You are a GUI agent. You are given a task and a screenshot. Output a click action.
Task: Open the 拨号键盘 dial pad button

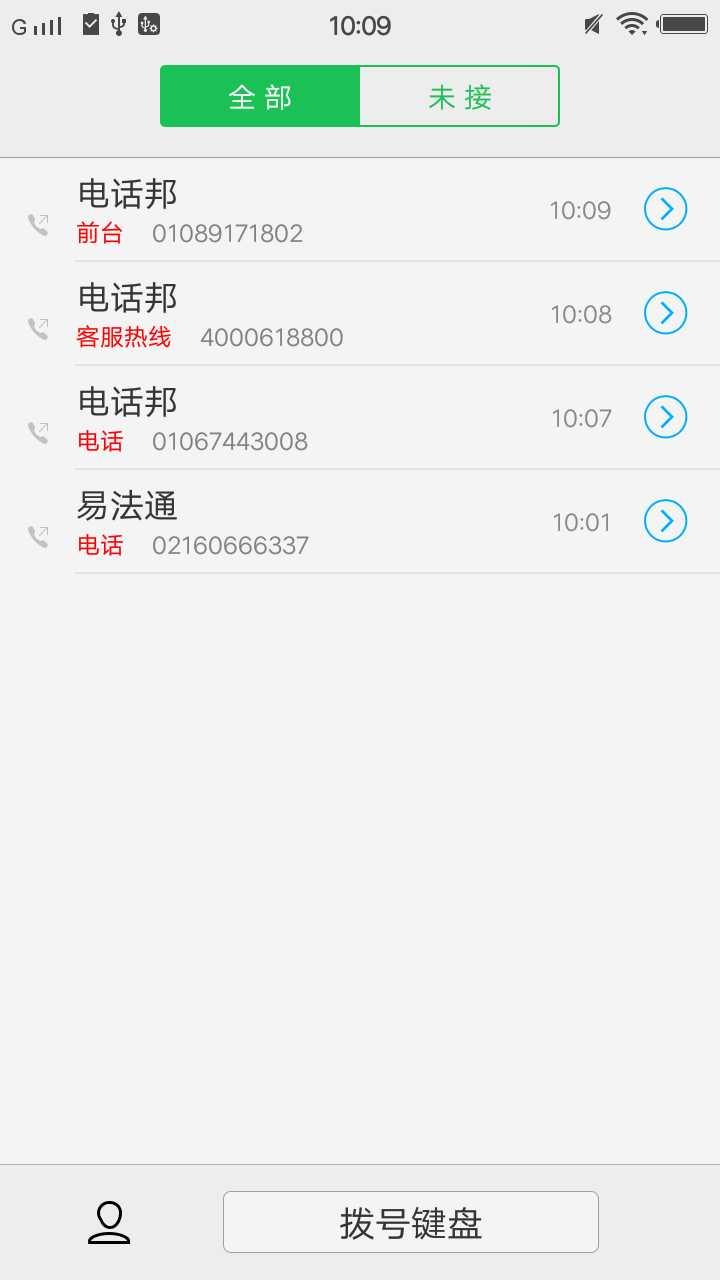pyautogui.click(x=410, y=1221)
